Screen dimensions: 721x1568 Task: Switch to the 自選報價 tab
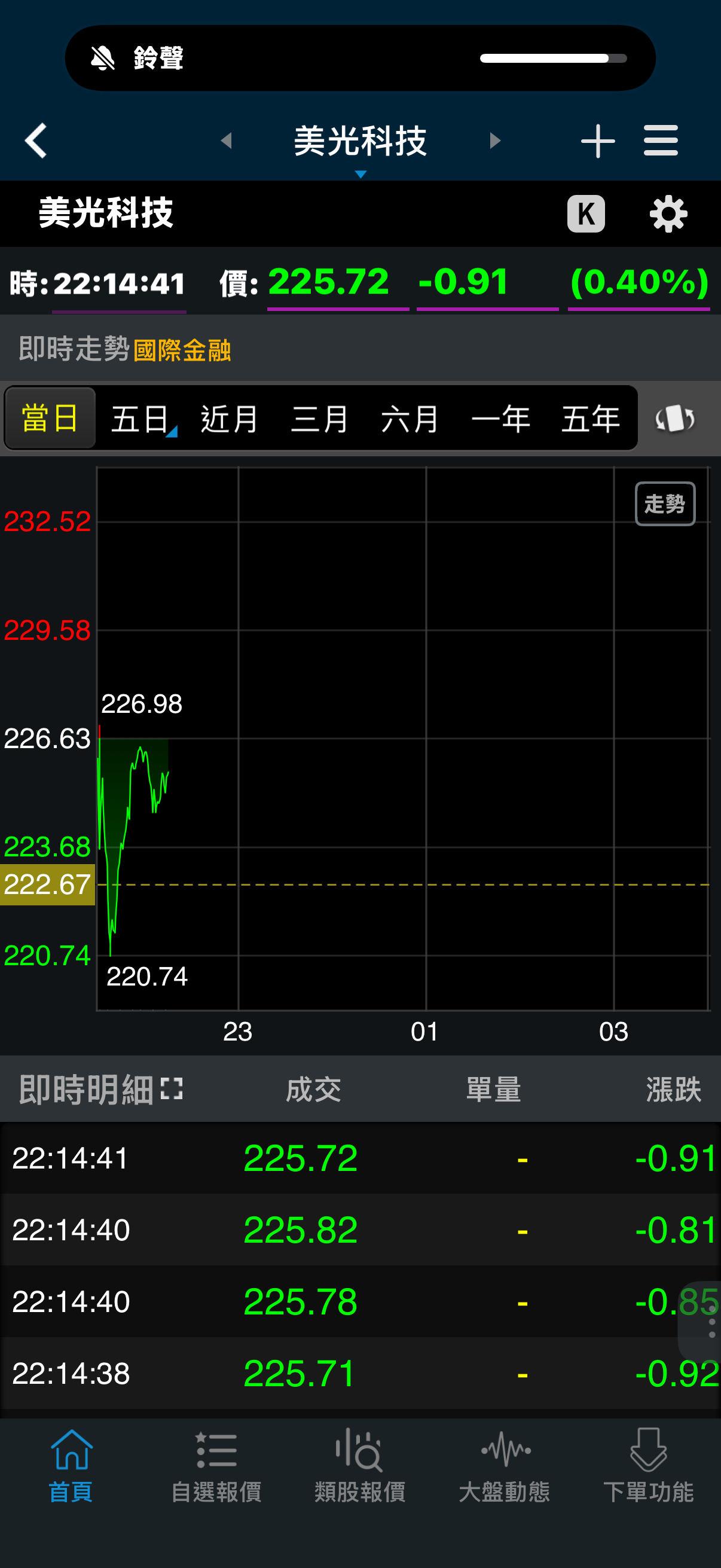tap(216, 1466)
